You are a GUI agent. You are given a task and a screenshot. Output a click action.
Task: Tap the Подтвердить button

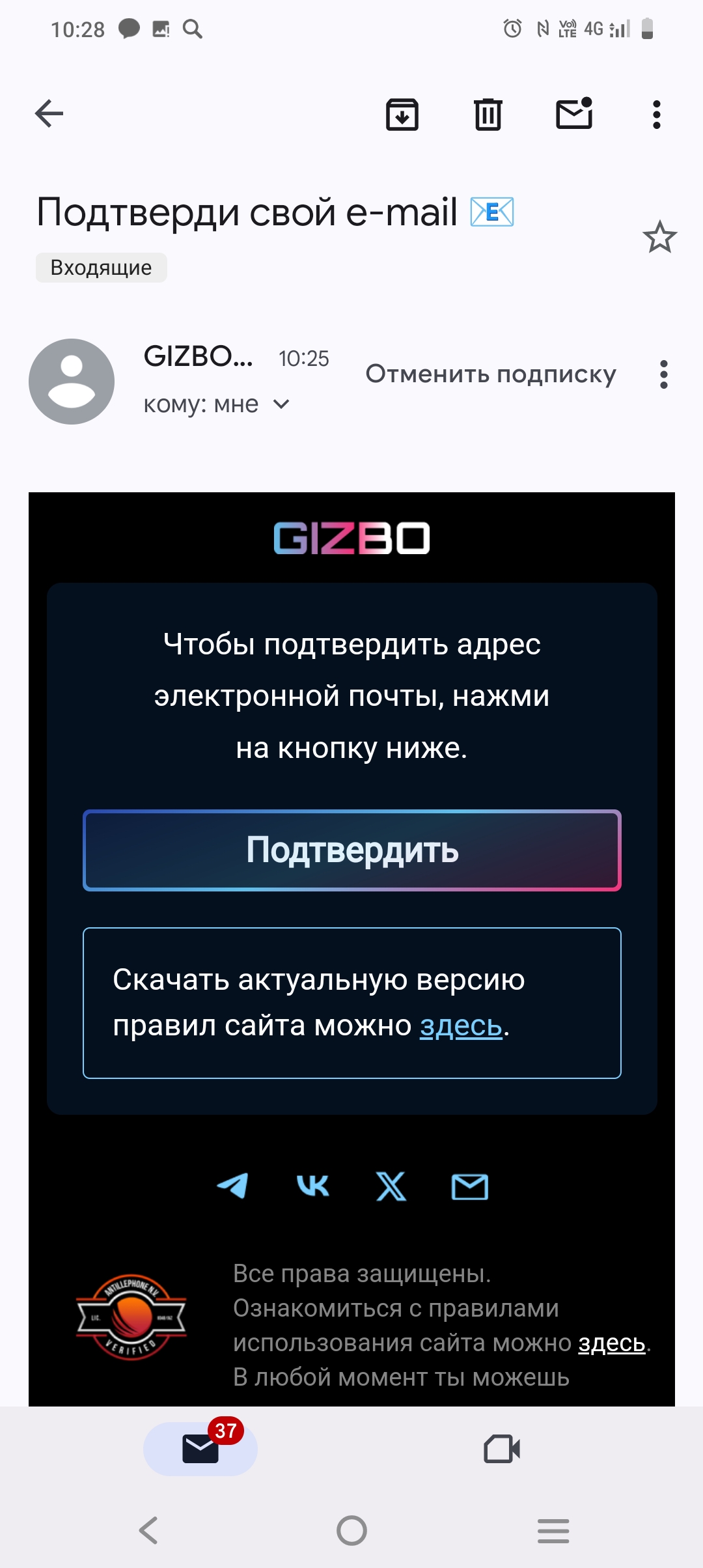[x=352, y=850]
